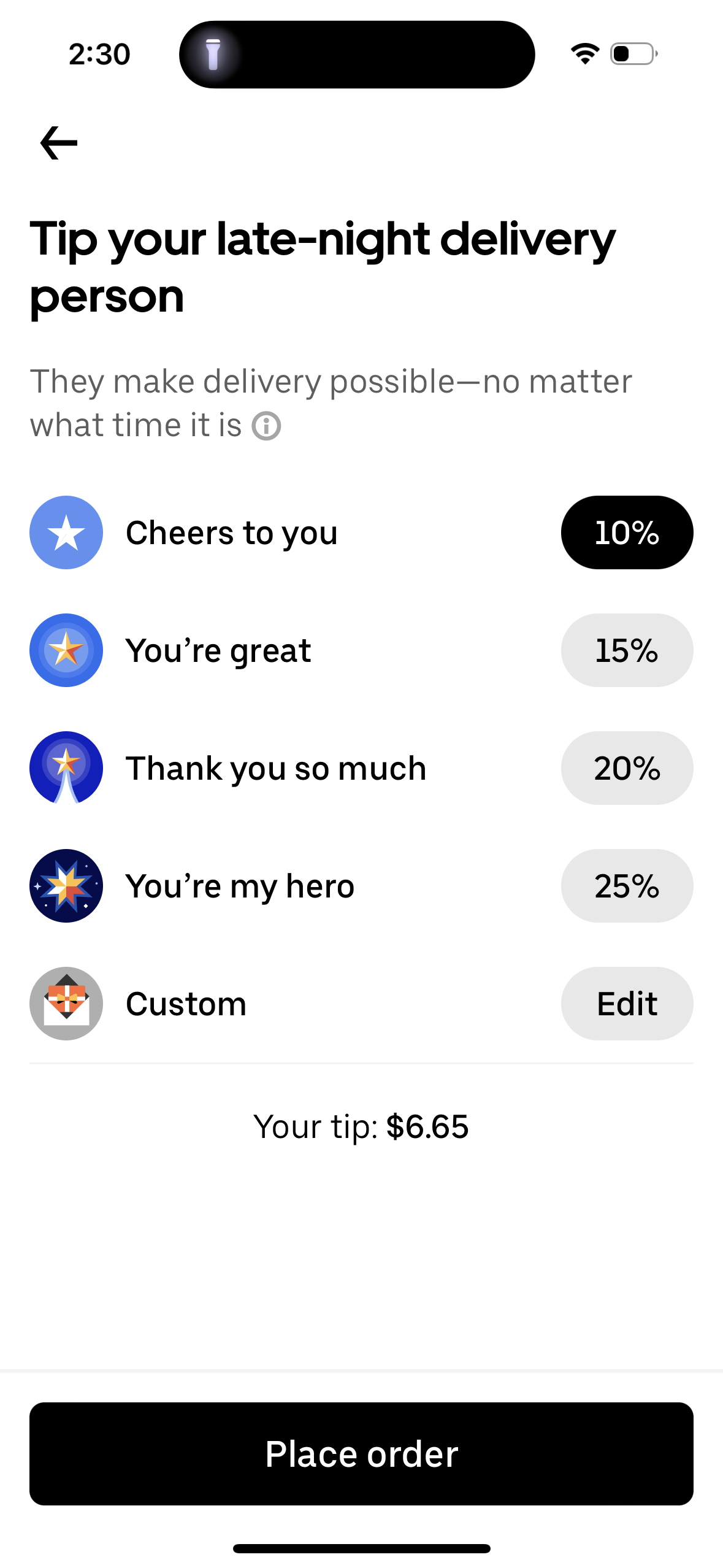Open the tipping info tooltip icon
The width and height of the screenshot is (723, 1568).
(266, 425)
